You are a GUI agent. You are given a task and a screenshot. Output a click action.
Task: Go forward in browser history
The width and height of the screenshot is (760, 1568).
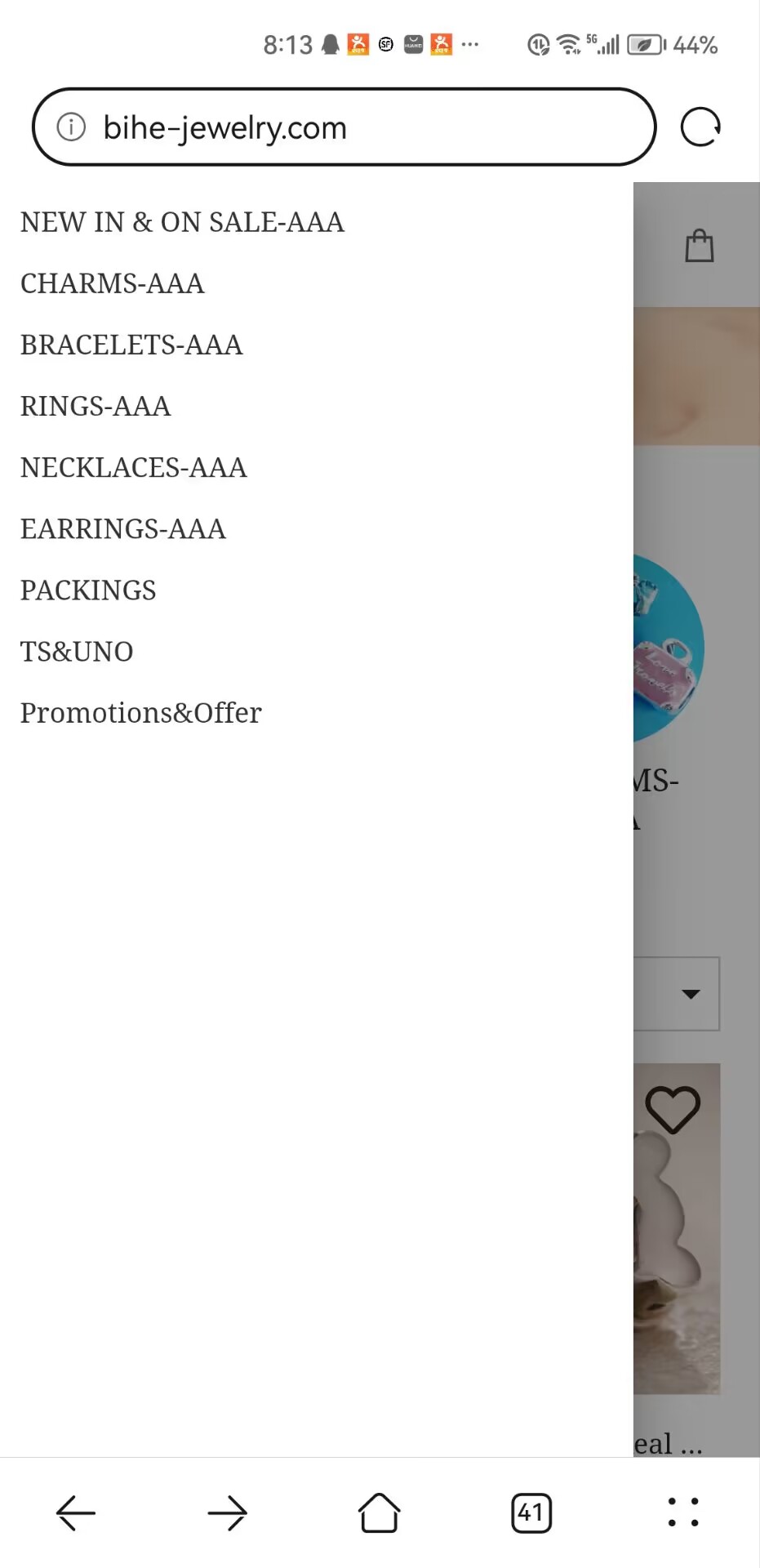point(228,1512)
